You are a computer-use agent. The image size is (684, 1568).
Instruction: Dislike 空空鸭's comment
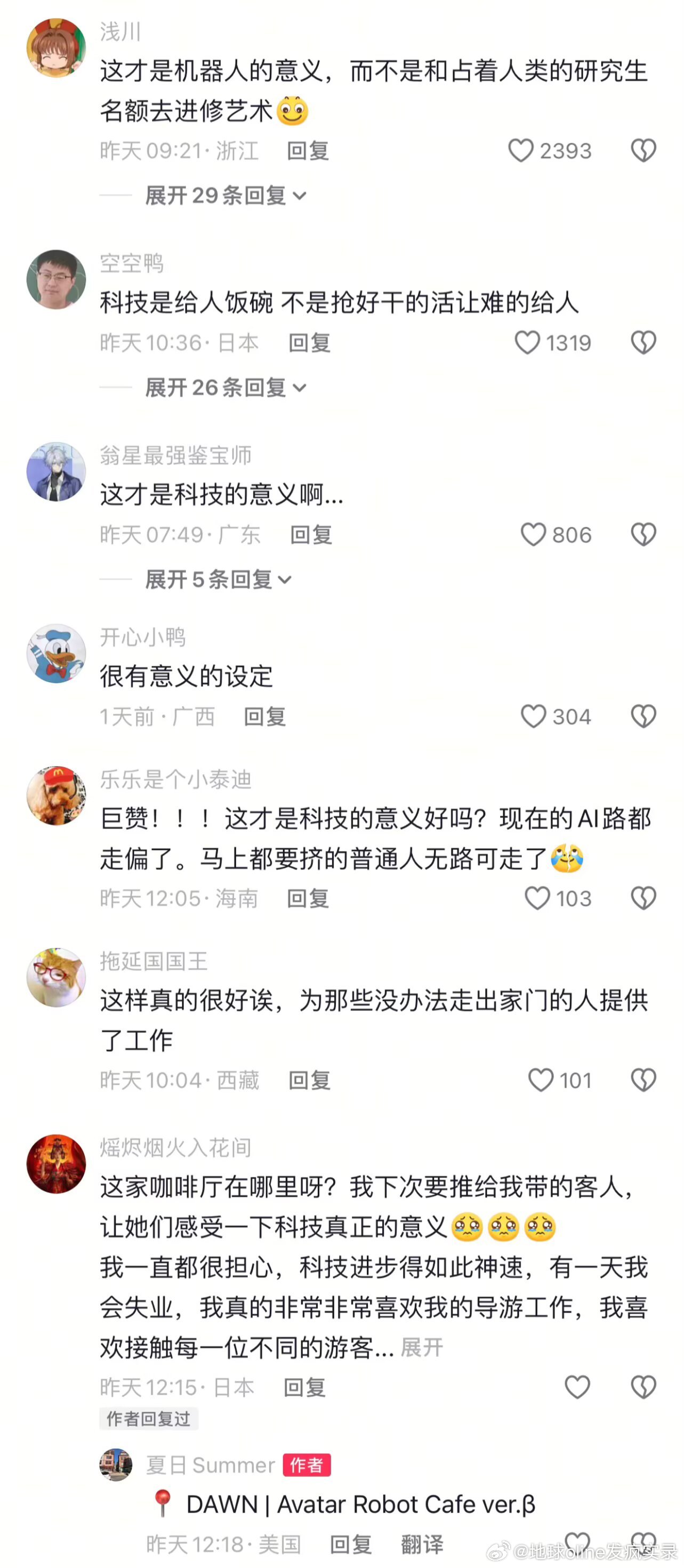[x=642, y=343]
